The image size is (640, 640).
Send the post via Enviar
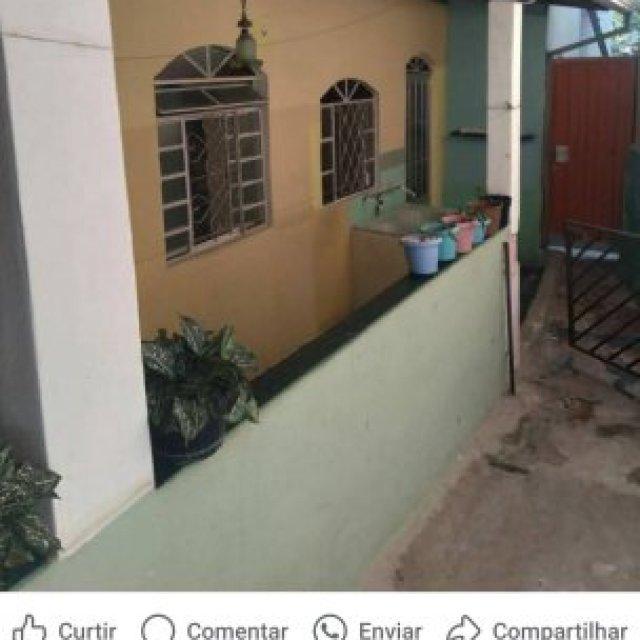(369, 629)
